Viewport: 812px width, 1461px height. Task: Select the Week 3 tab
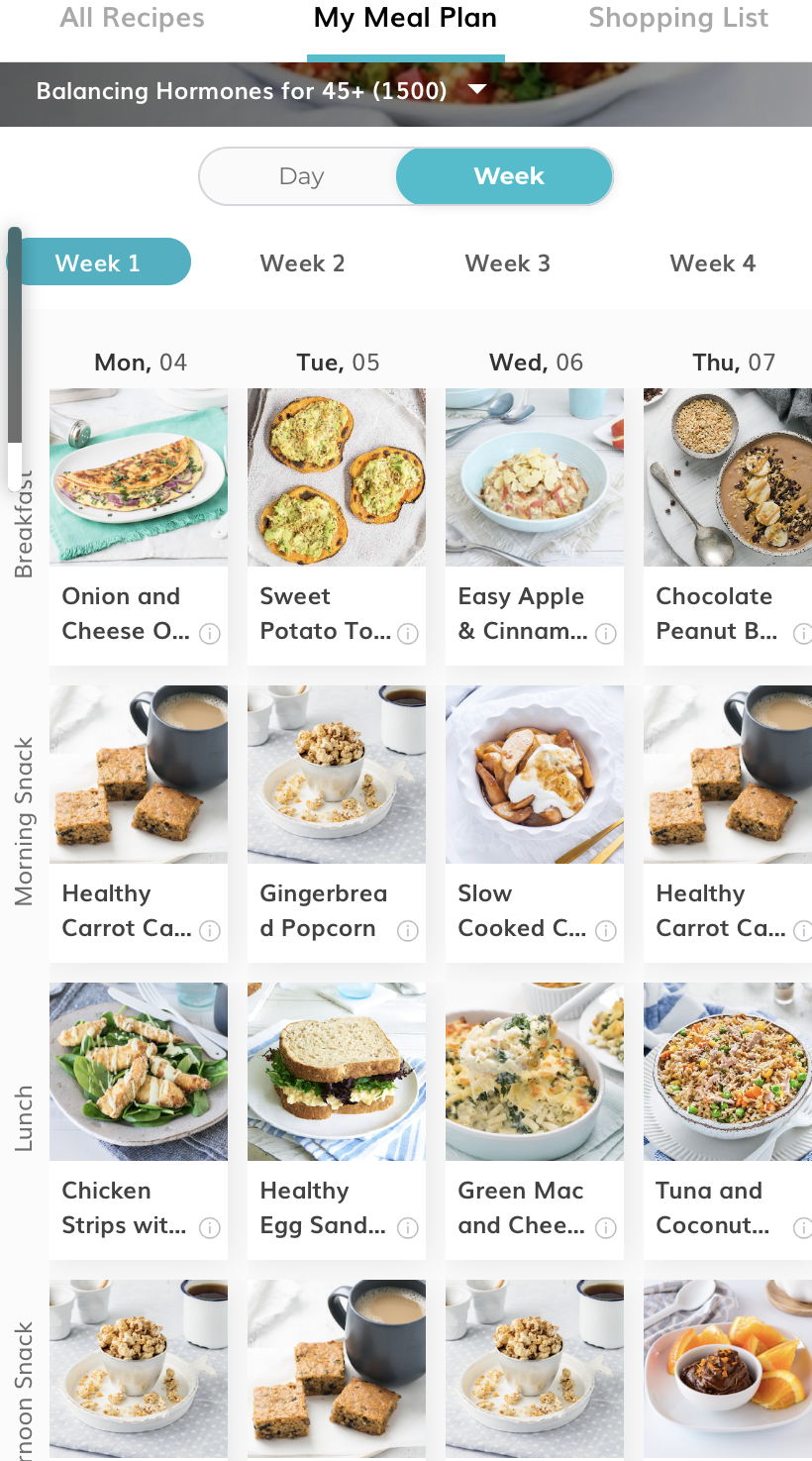tap(507, 263)
